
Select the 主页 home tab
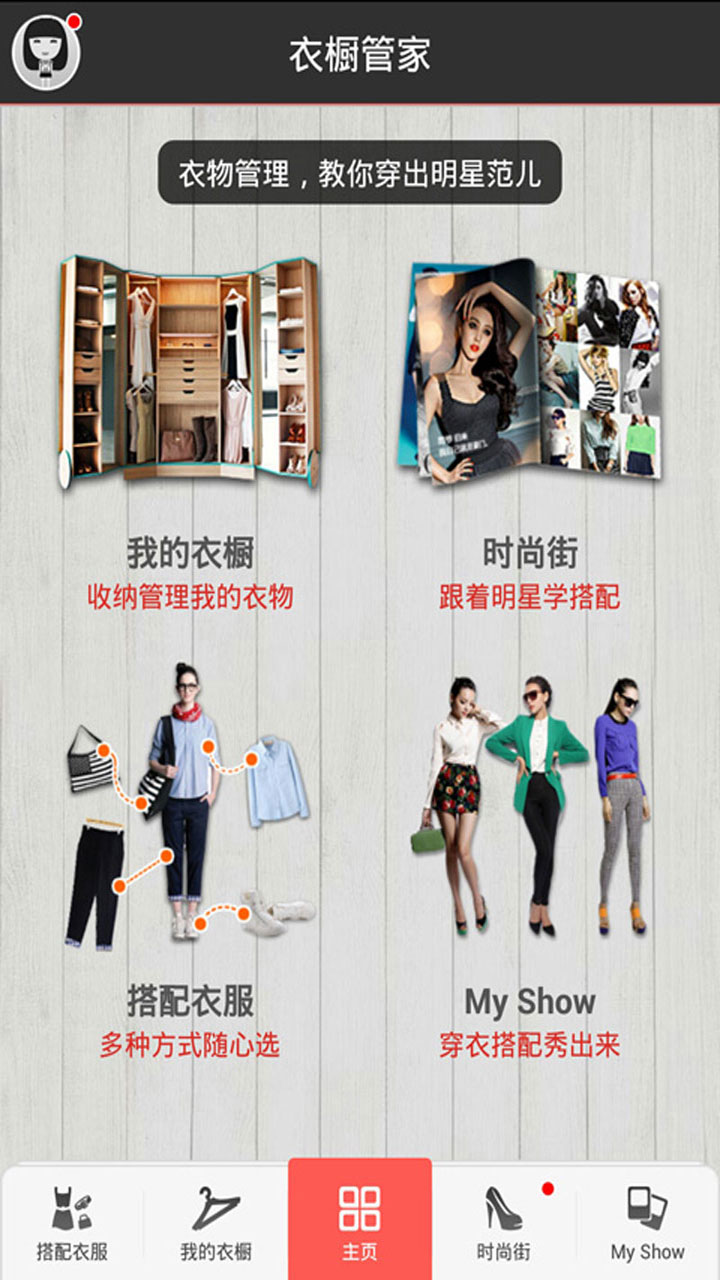(x=360, y=1222)
